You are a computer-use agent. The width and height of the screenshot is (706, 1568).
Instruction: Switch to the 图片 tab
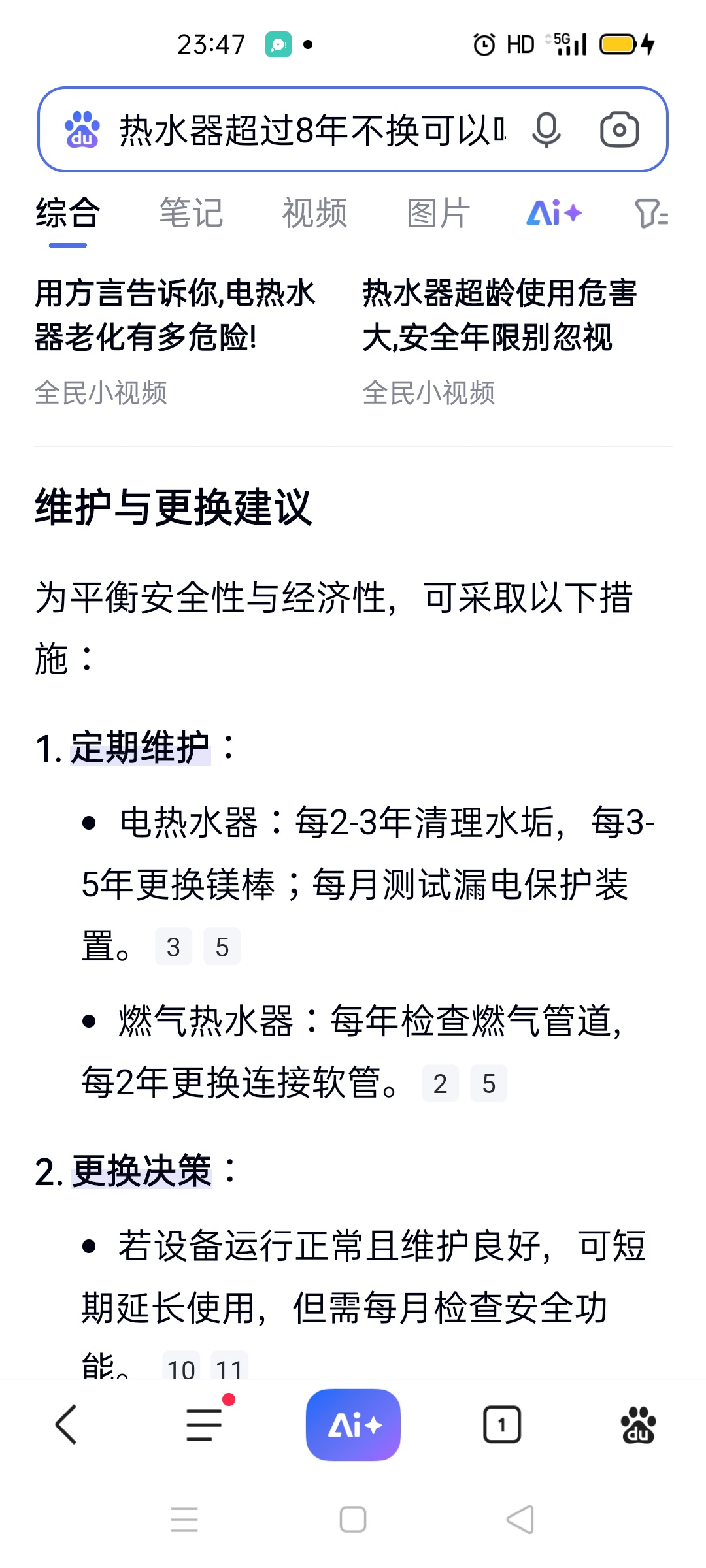[439, 213]
